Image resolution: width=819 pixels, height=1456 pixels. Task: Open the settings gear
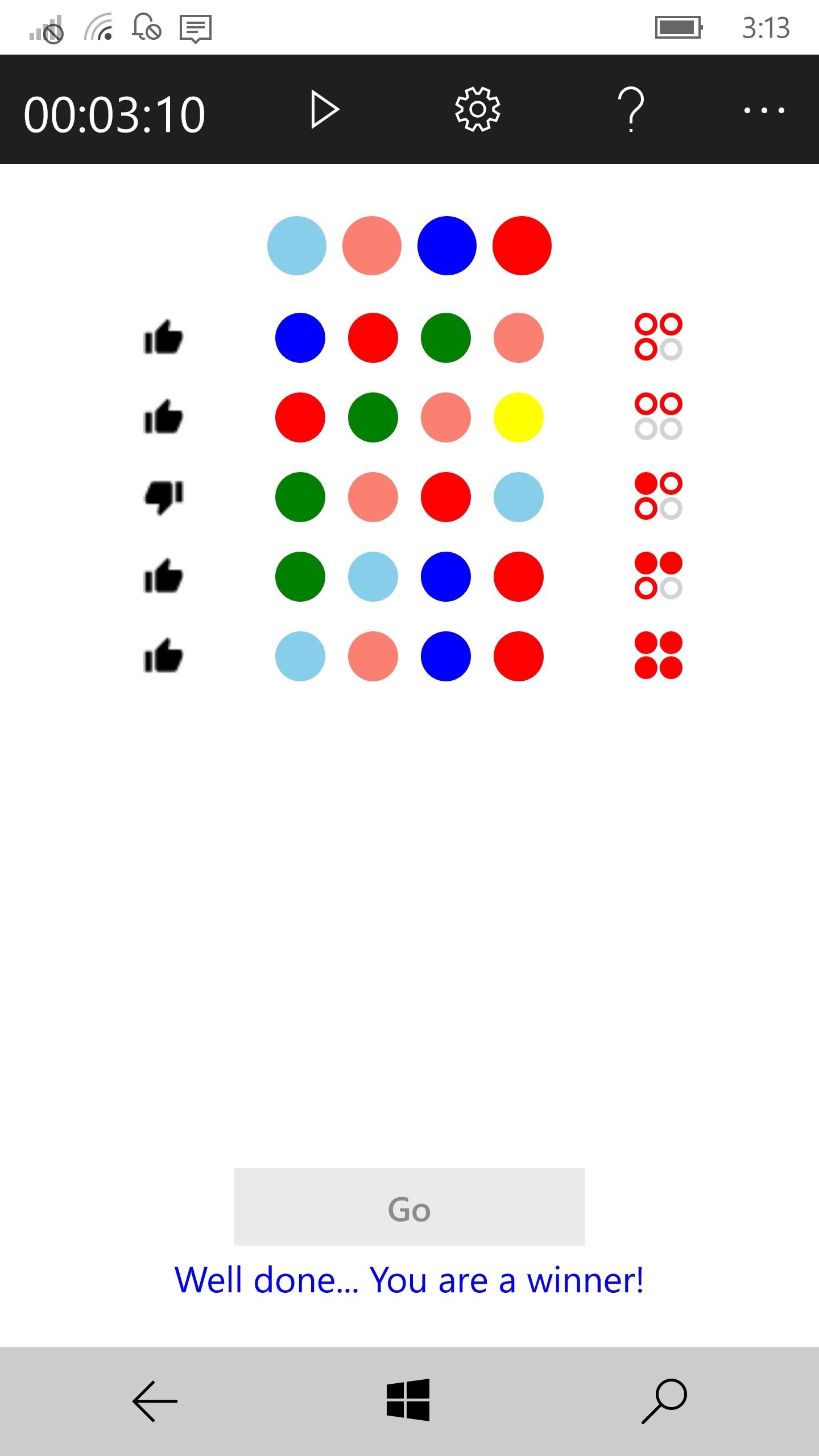tap(478, 109)
